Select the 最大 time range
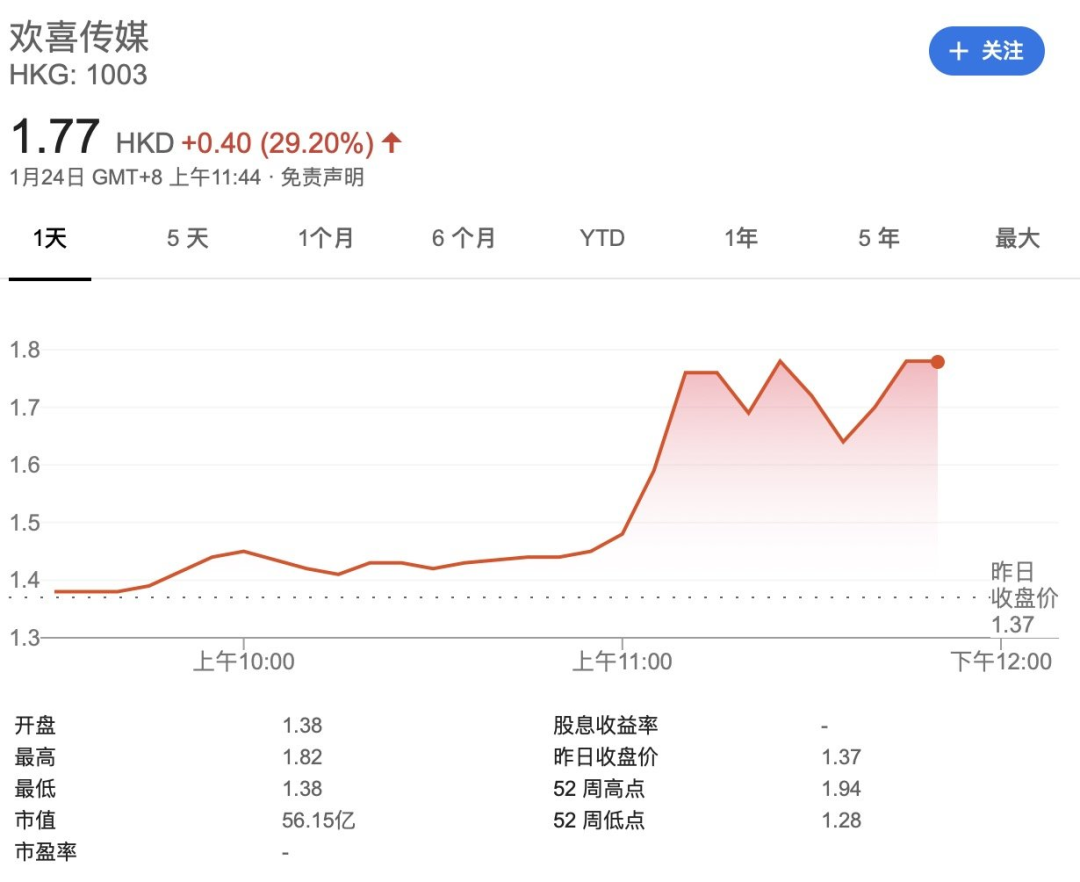Screen dimensions: 1080x882 [1017, 238]
